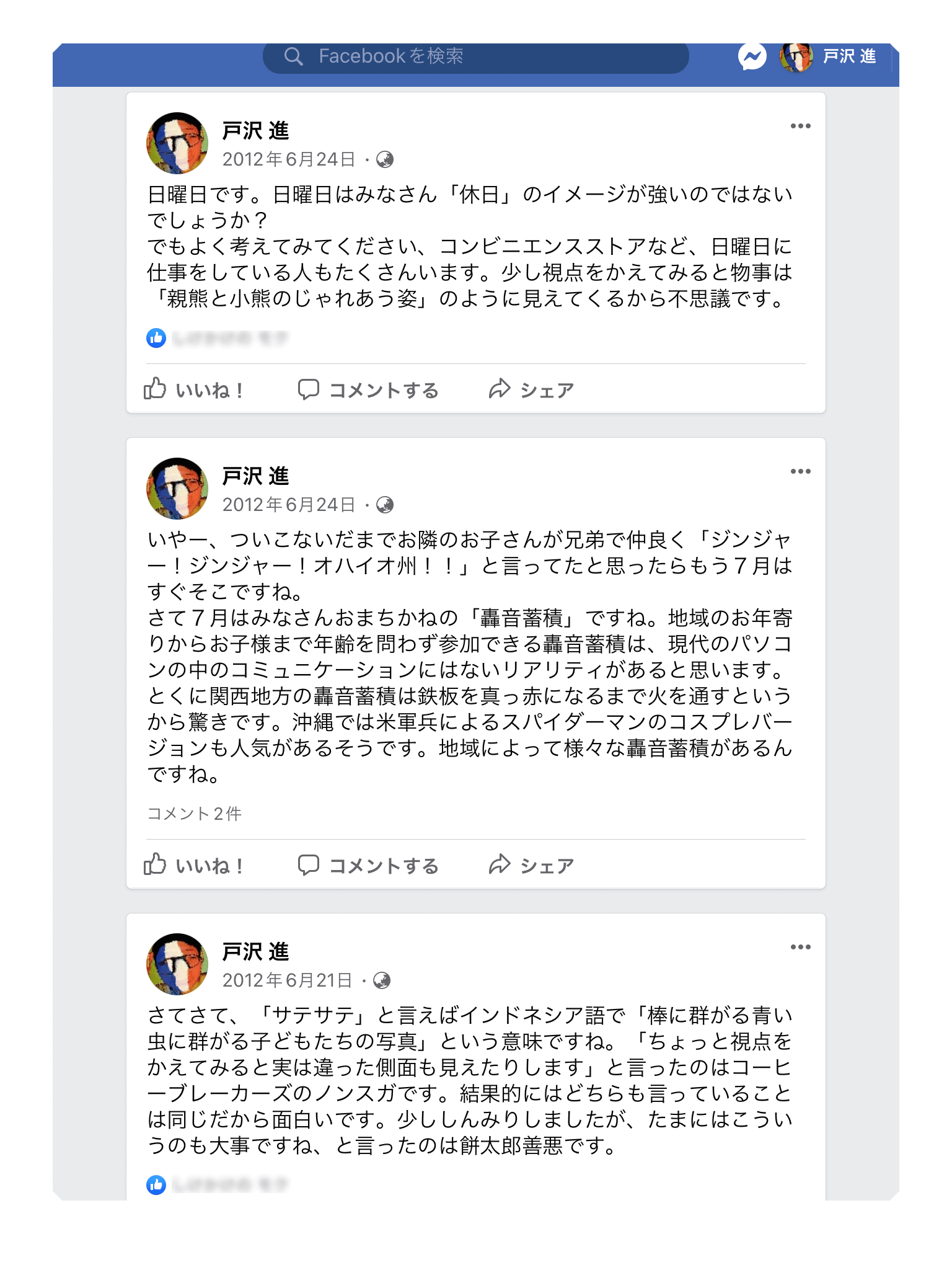The height and width of the screenshot is (1270, 952).
Task: Tap the Facebookを検索 search field
Action: pos(475,57)
